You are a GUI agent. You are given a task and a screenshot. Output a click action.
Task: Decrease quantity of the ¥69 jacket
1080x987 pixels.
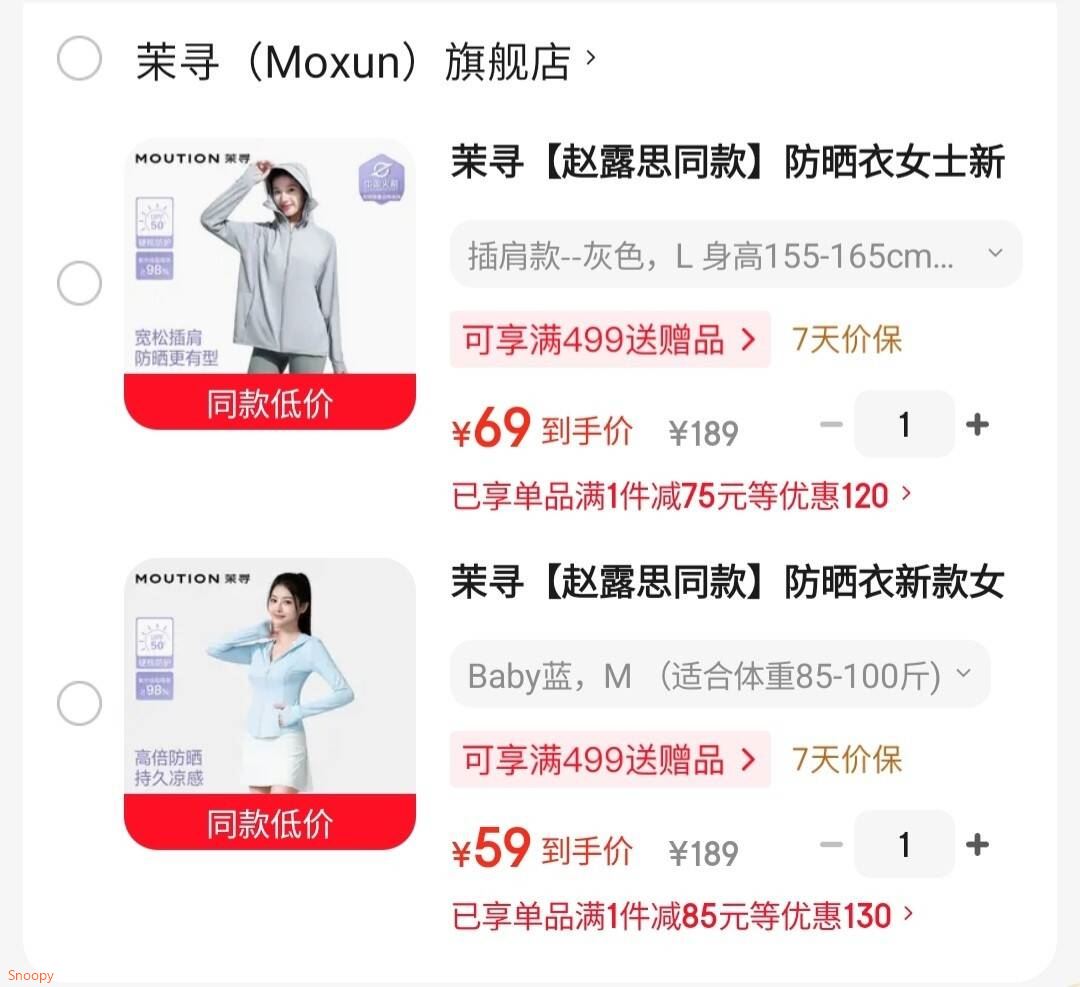[x=831, y=425]
